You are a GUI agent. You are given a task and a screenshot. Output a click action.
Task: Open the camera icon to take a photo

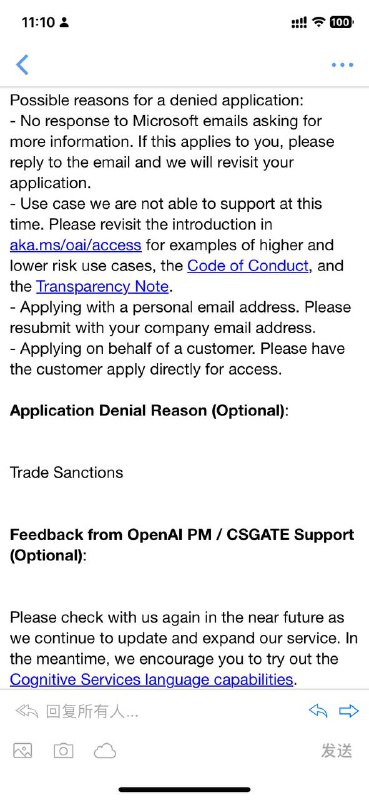coord(63,751)
